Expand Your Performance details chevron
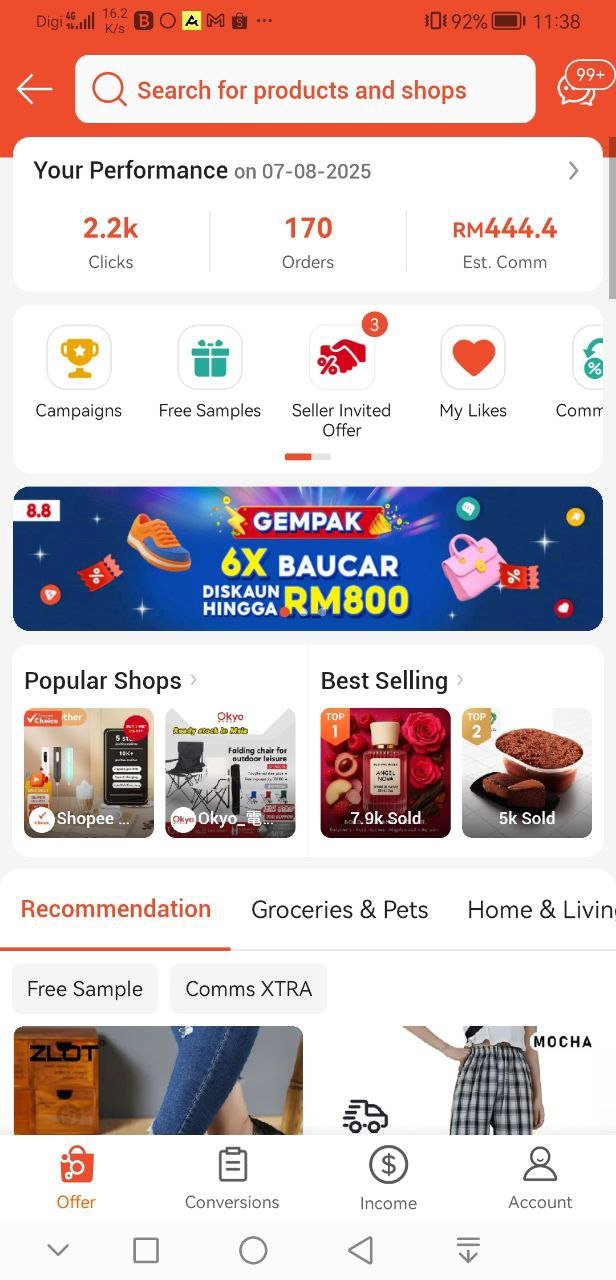 pos(573,171)
